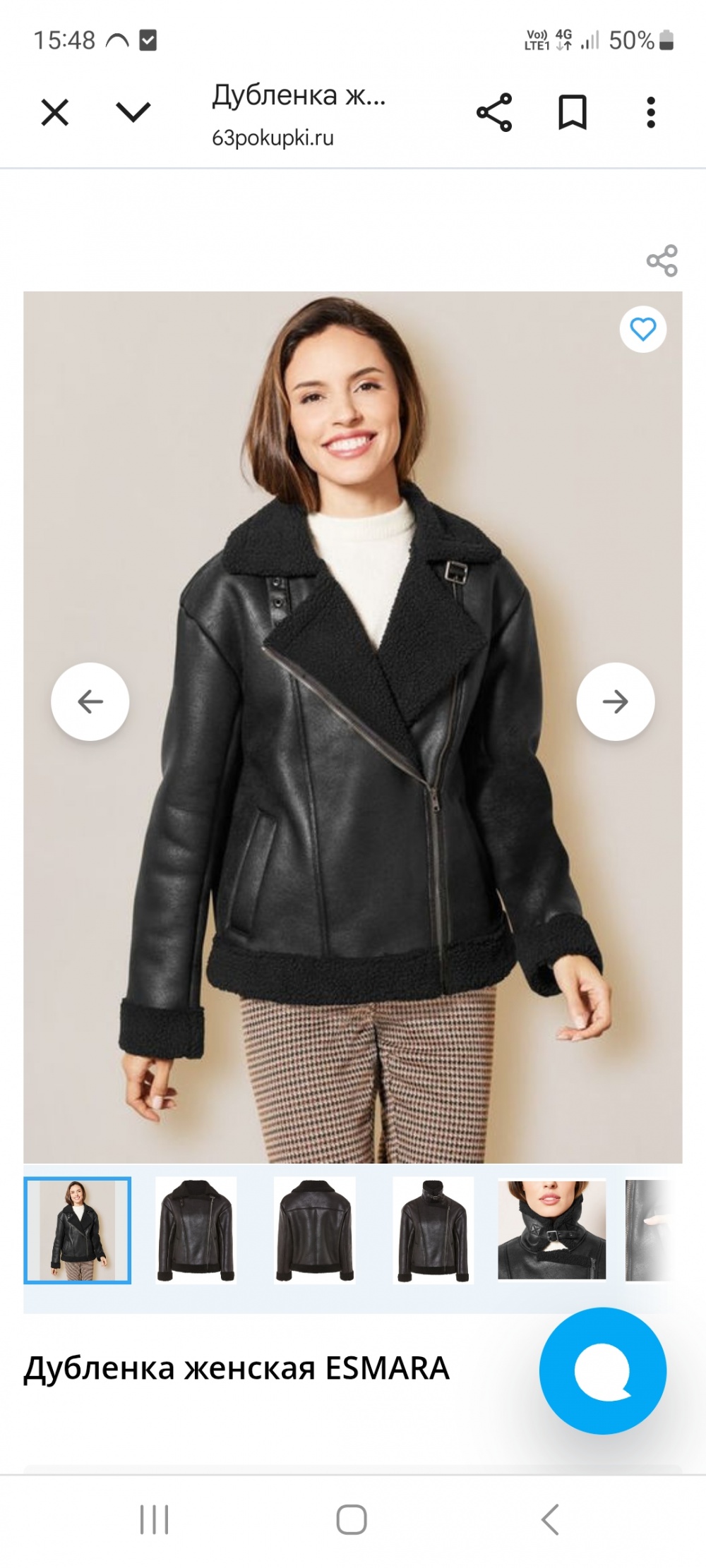
Task: Tap the product share icon above the photo
Action: pyautogui.click(x=662, y=261)
